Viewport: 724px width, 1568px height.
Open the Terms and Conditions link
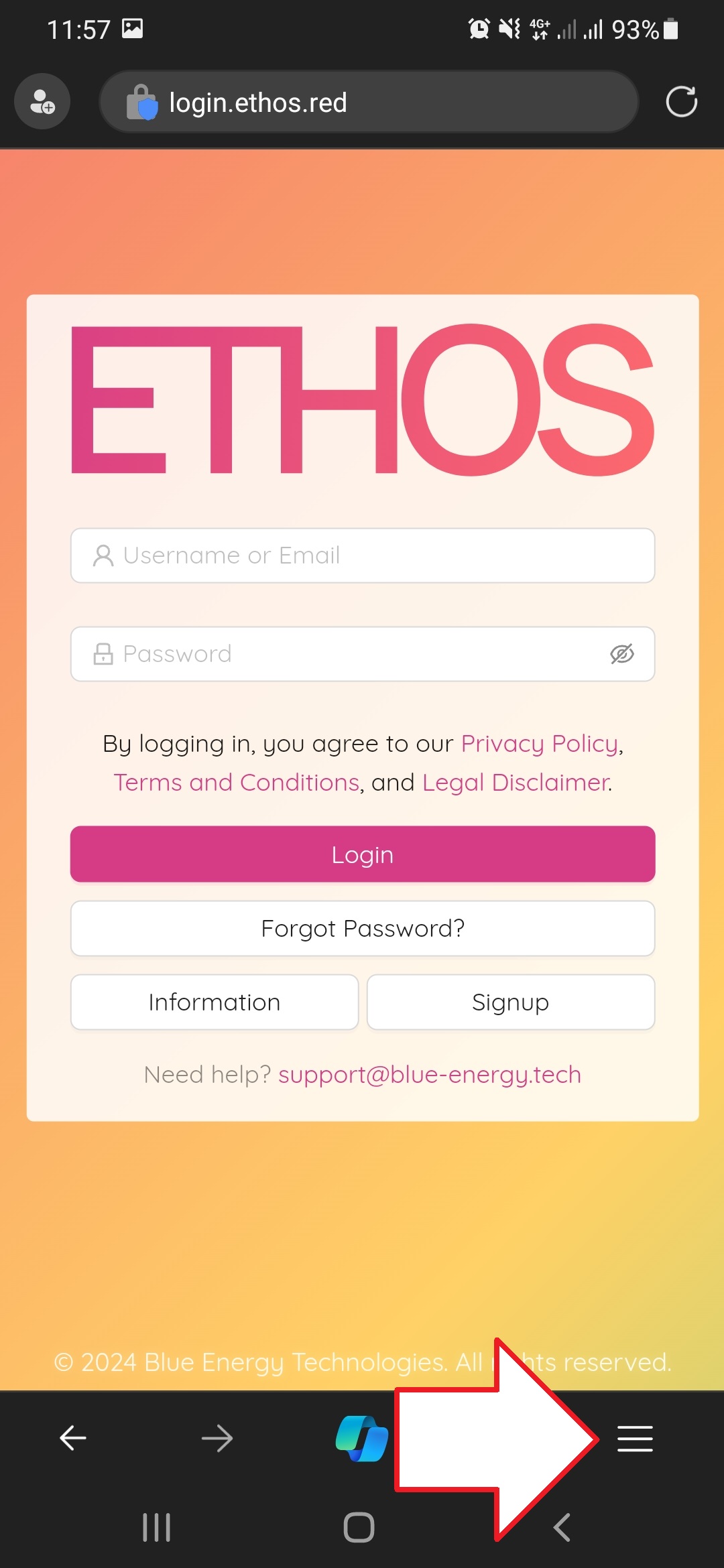click(237, 783)
